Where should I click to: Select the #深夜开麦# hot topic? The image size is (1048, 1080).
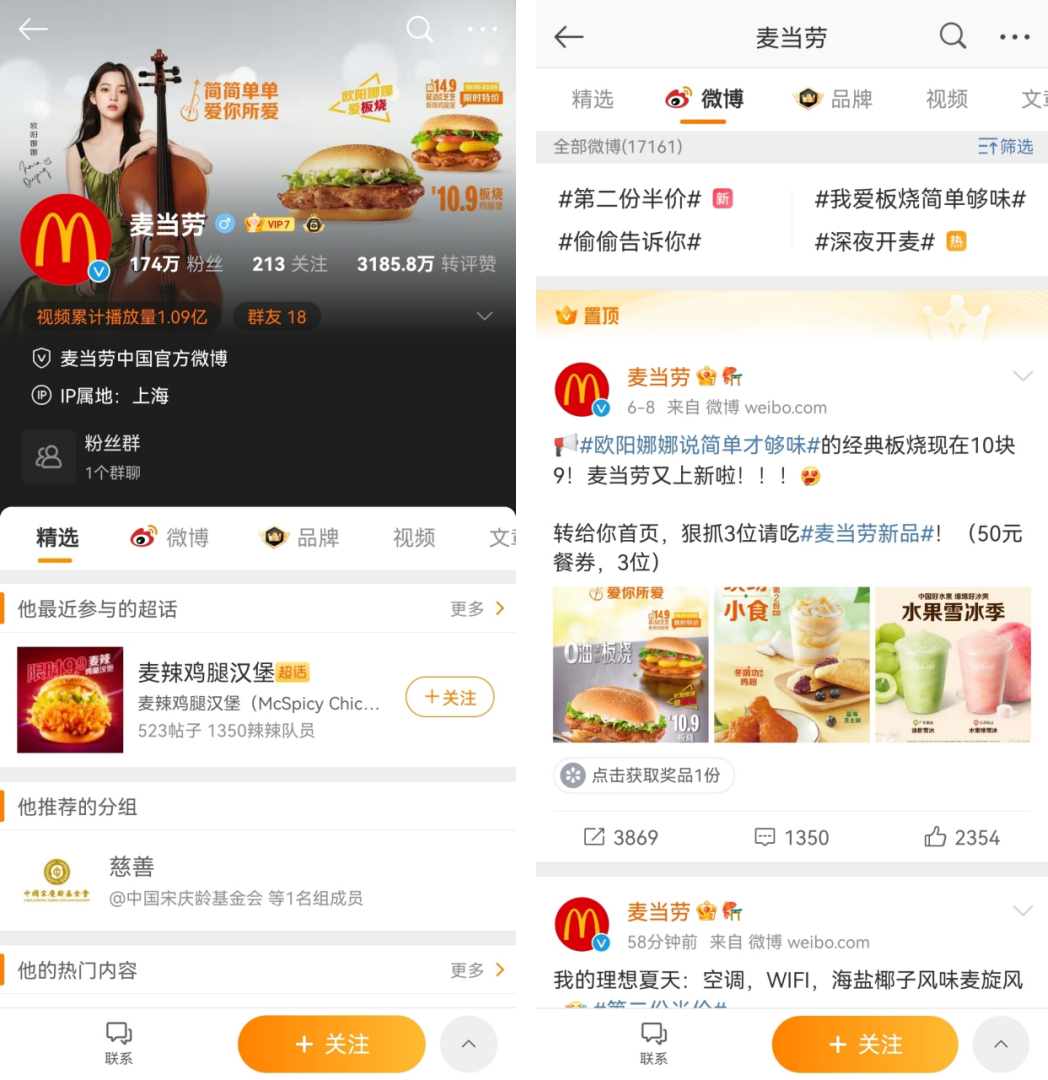click(x=875, y=241)
